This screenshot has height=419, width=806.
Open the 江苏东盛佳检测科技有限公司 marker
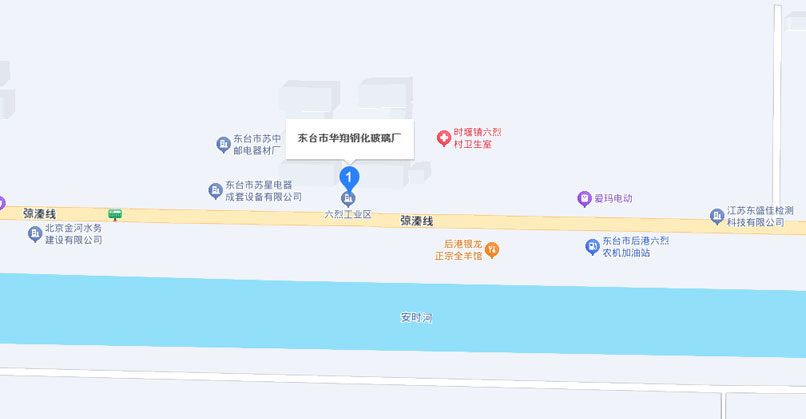click(717, 216)
